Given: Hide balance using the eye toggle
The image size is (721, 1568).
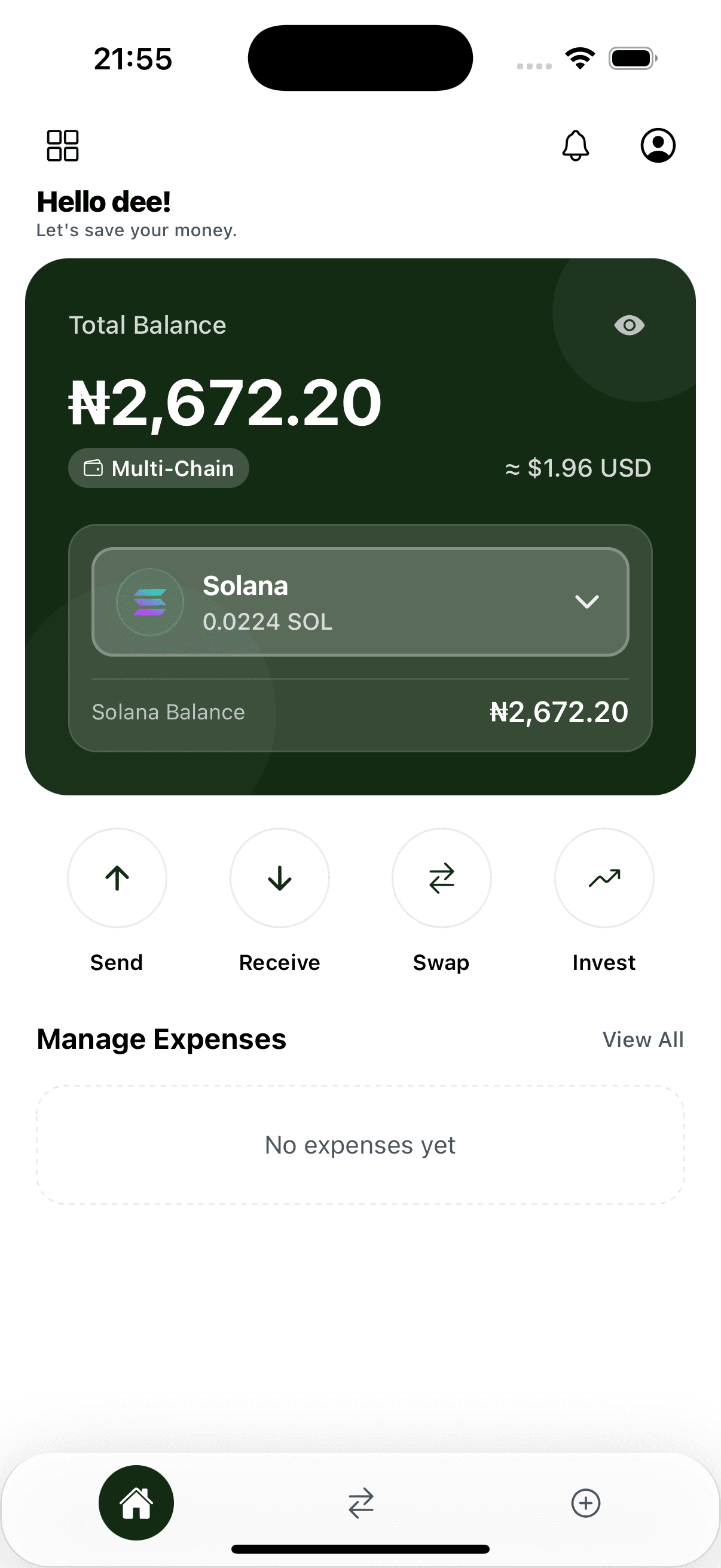Looking at the screenshot, I should click(630, 326).
